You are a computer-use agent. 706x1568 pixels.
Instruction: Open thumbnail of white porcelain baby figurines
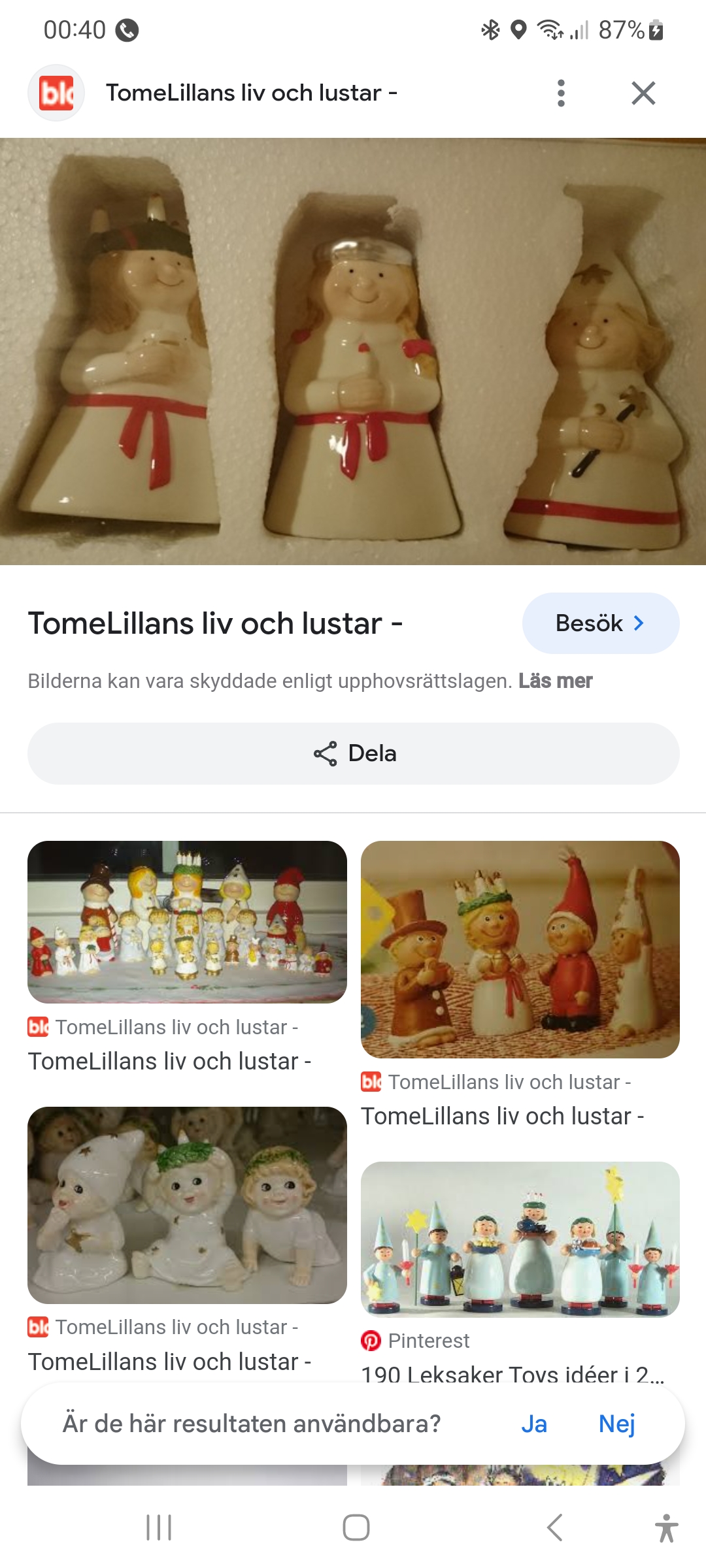tap(187, 1205)
